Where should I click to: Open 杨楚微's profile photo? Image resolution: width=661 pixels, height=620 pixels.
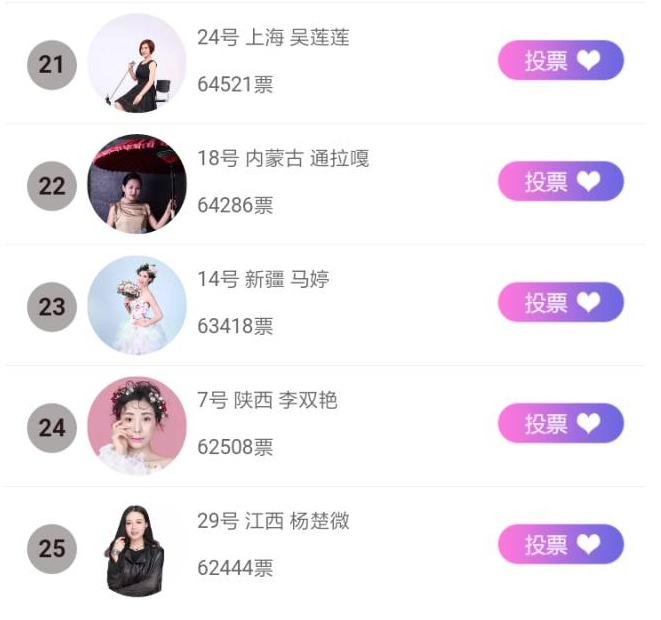[x=137, y=548]
